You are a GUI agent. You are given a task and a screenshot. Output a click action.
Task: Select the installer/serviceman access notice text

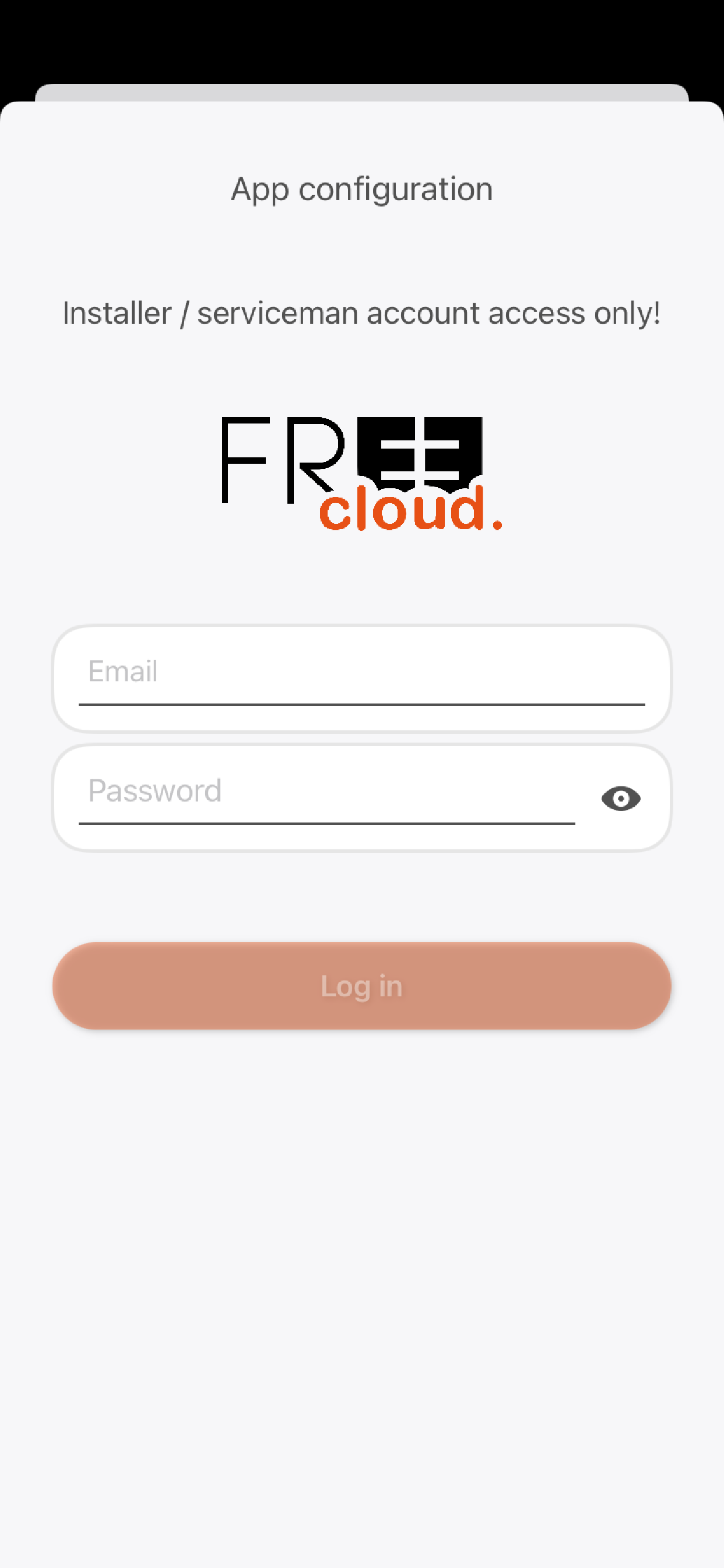[x=362, y=312]
